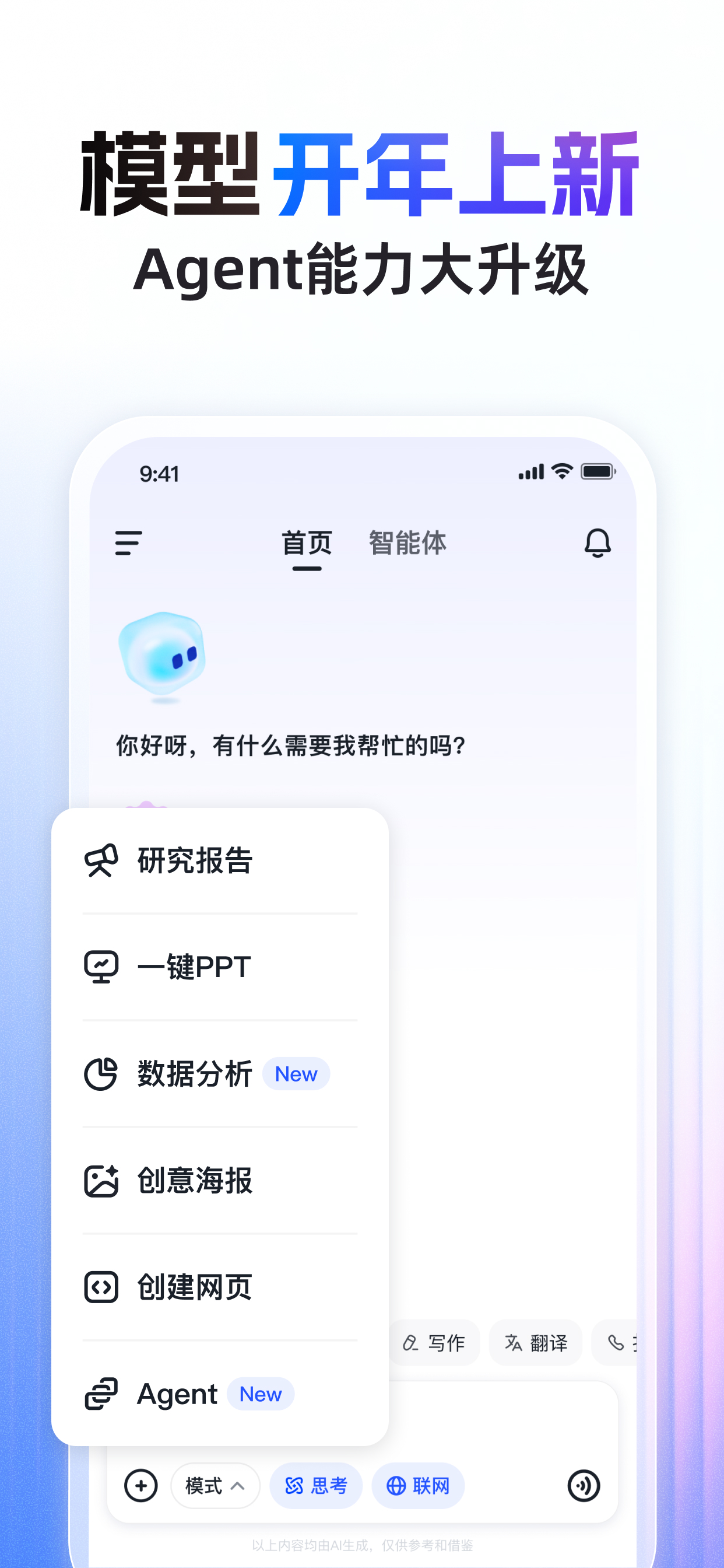The image size is (724, 1568).
Task: Stay on the 首页 home tab
Action: pyautogui.click(x=307, y=544)
